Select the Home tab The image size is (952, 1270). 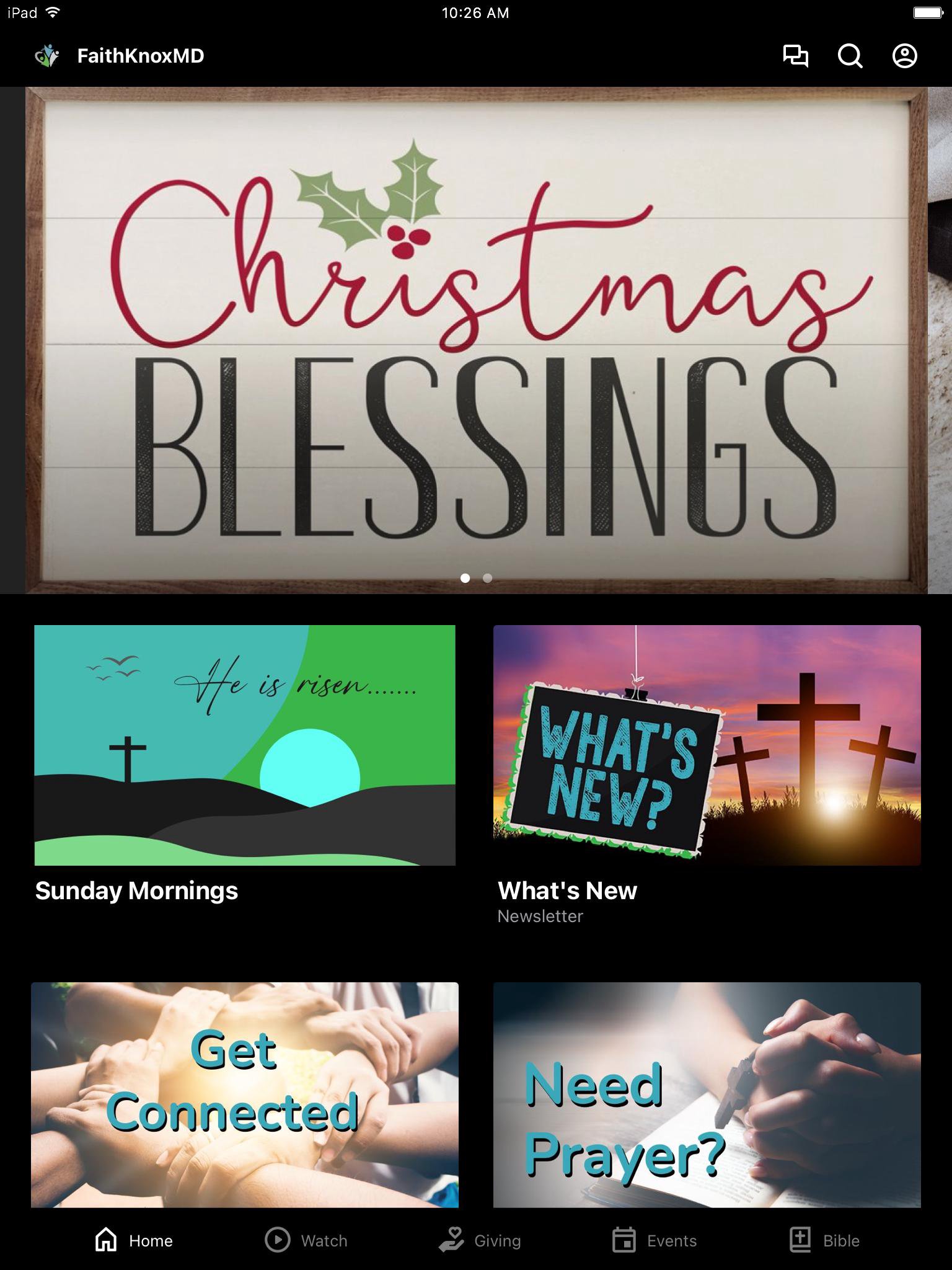(133, 1240)
